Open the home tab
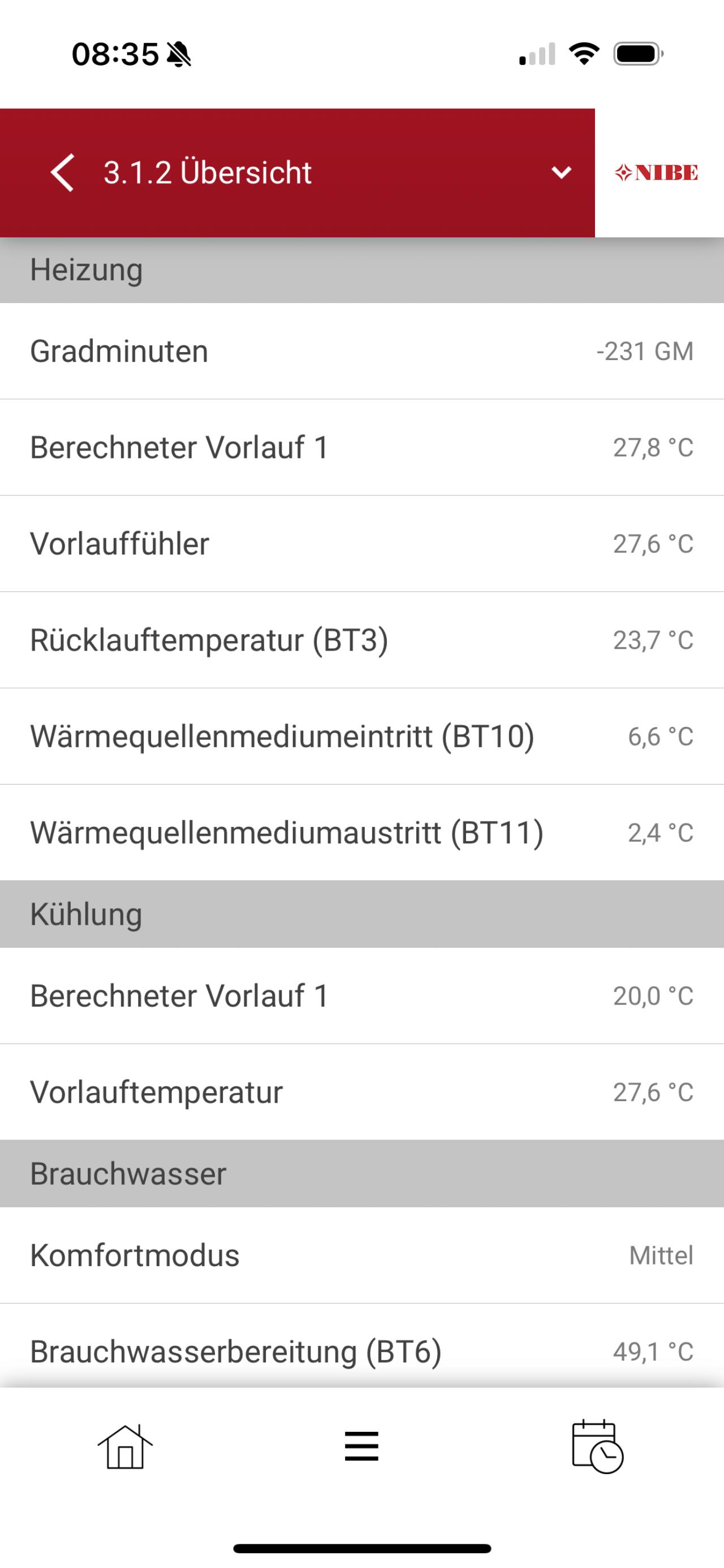The height and width of the screenshot is (1568, 724). (x=125, y=1447)
